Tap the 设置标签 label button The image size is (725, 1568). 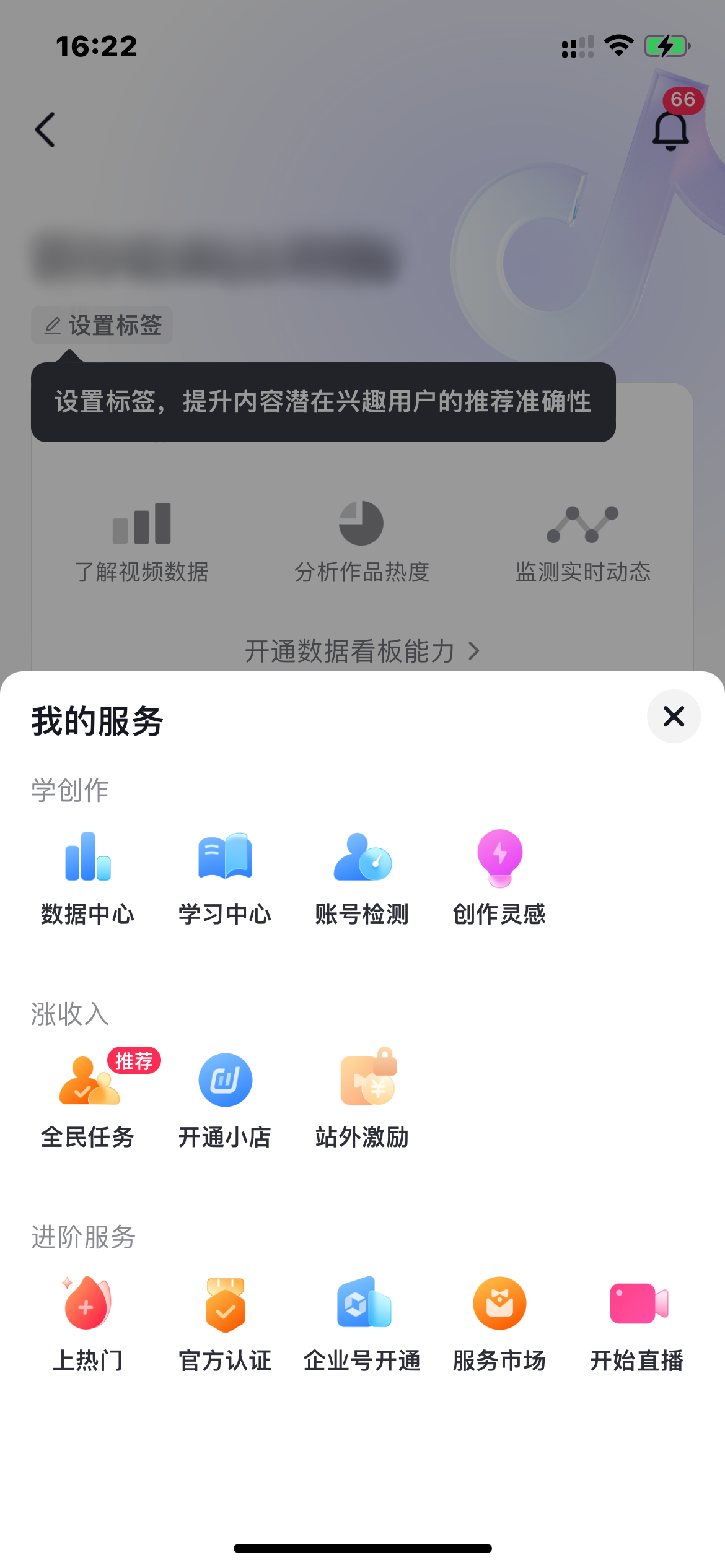(102, 325)
